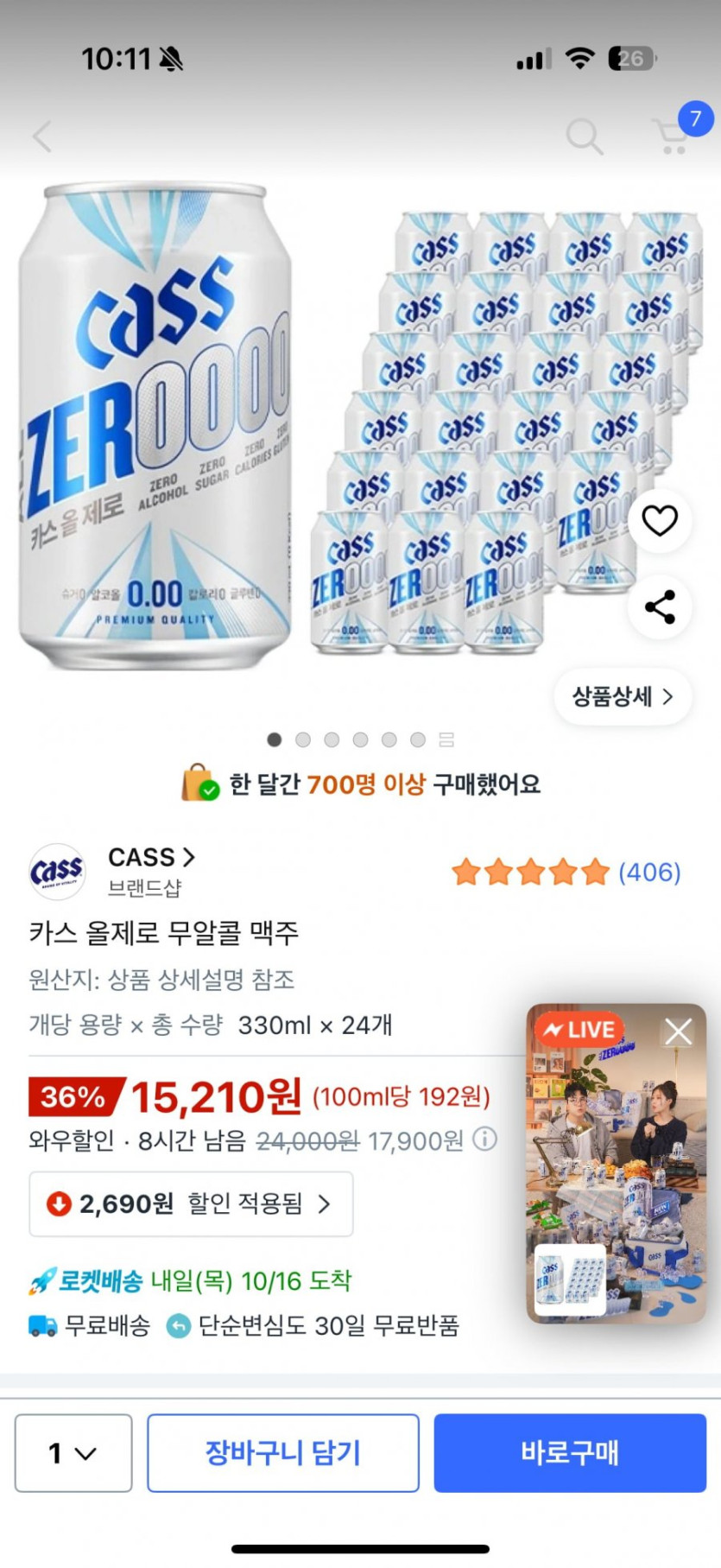Share this Cass product
This screenshot has width=721, height=1568.
point(660,607)
